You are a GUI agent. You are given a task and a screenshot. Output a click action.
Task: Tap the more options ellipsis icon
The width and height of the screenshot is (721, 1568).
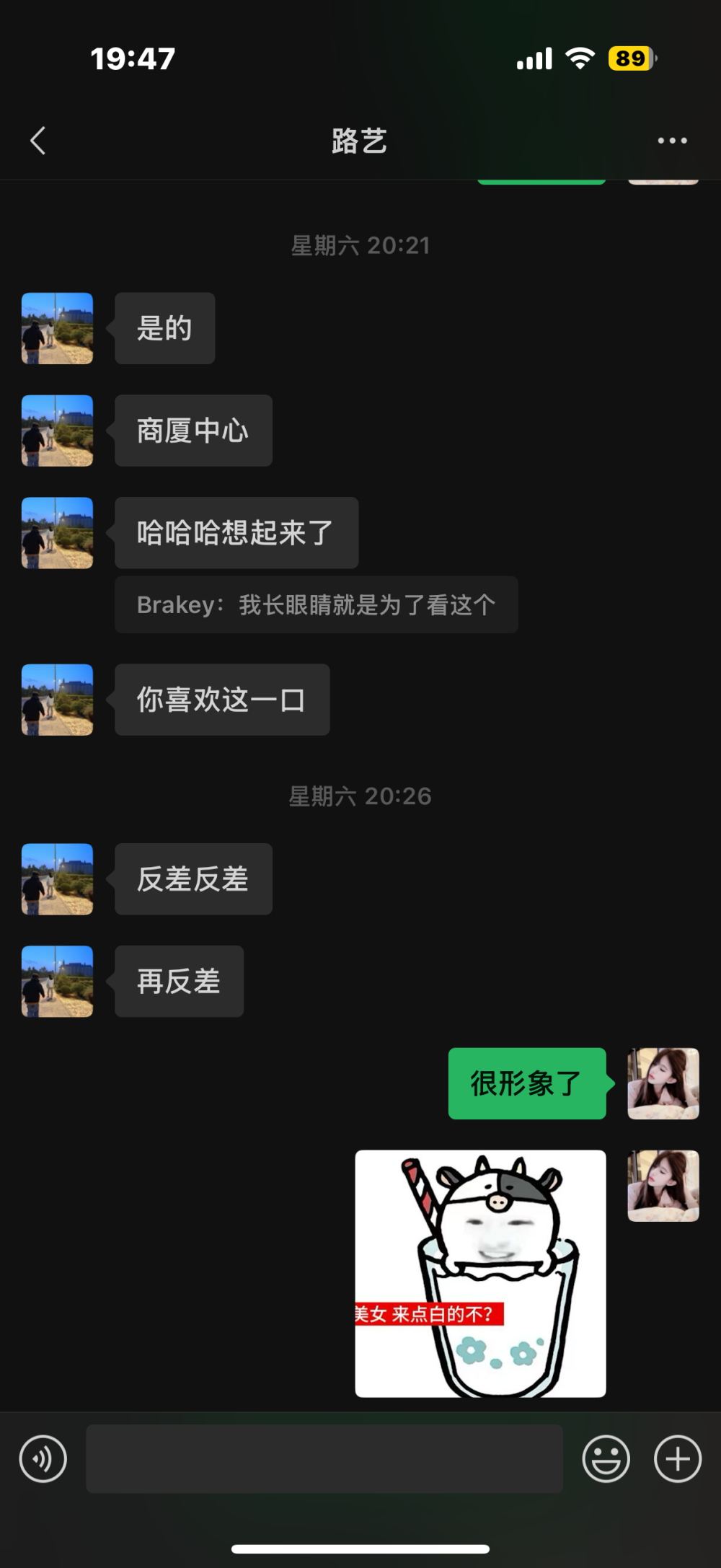click(x=672, y=139)
